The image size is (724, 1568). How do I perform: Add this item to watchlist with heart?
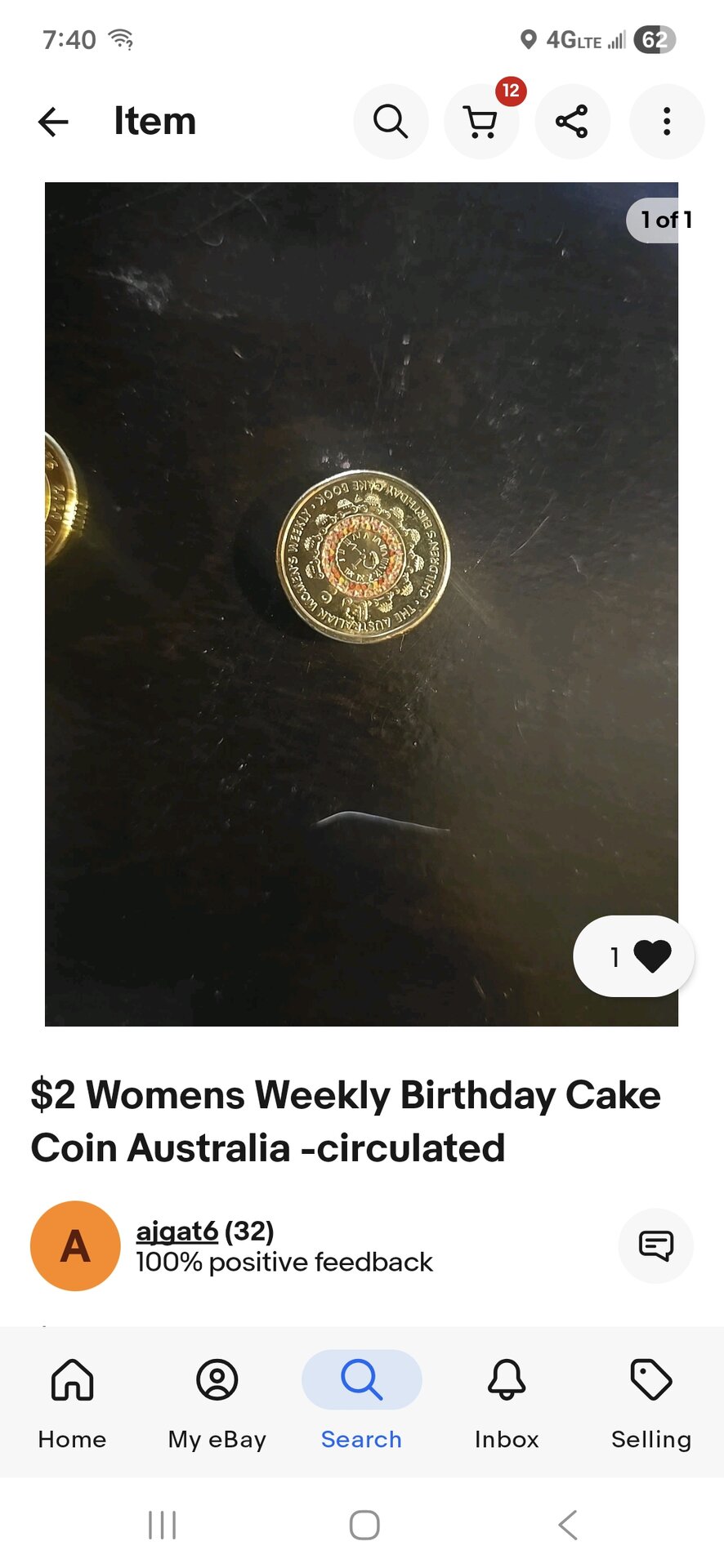[x=634, y=956]
